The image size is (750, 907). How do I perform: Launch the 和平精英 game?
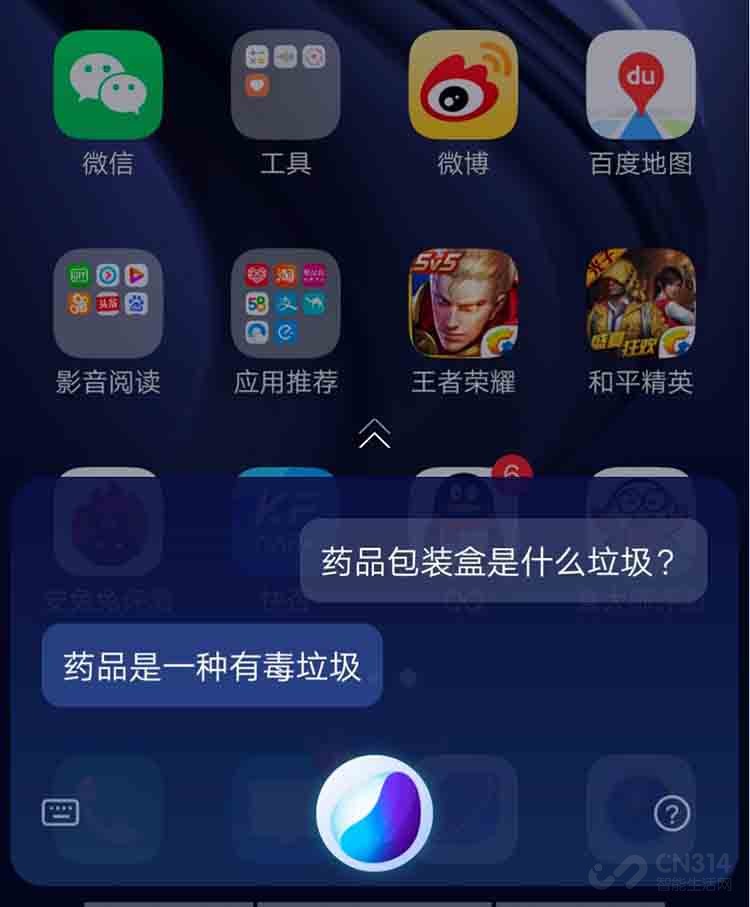pos(640,303)
